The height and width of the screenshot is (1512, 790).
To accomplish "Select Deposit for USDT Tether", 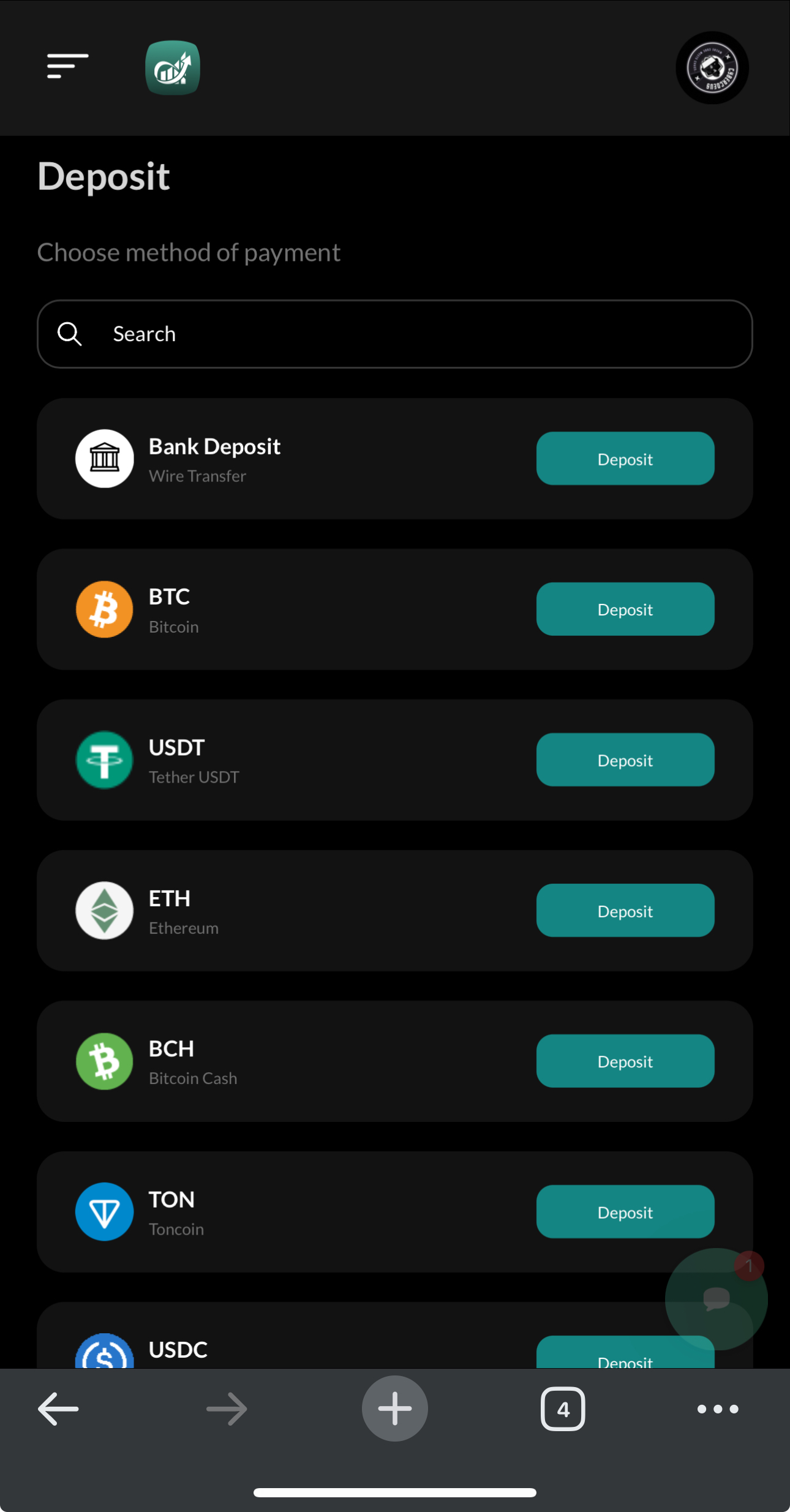I will tap(625, 760).
